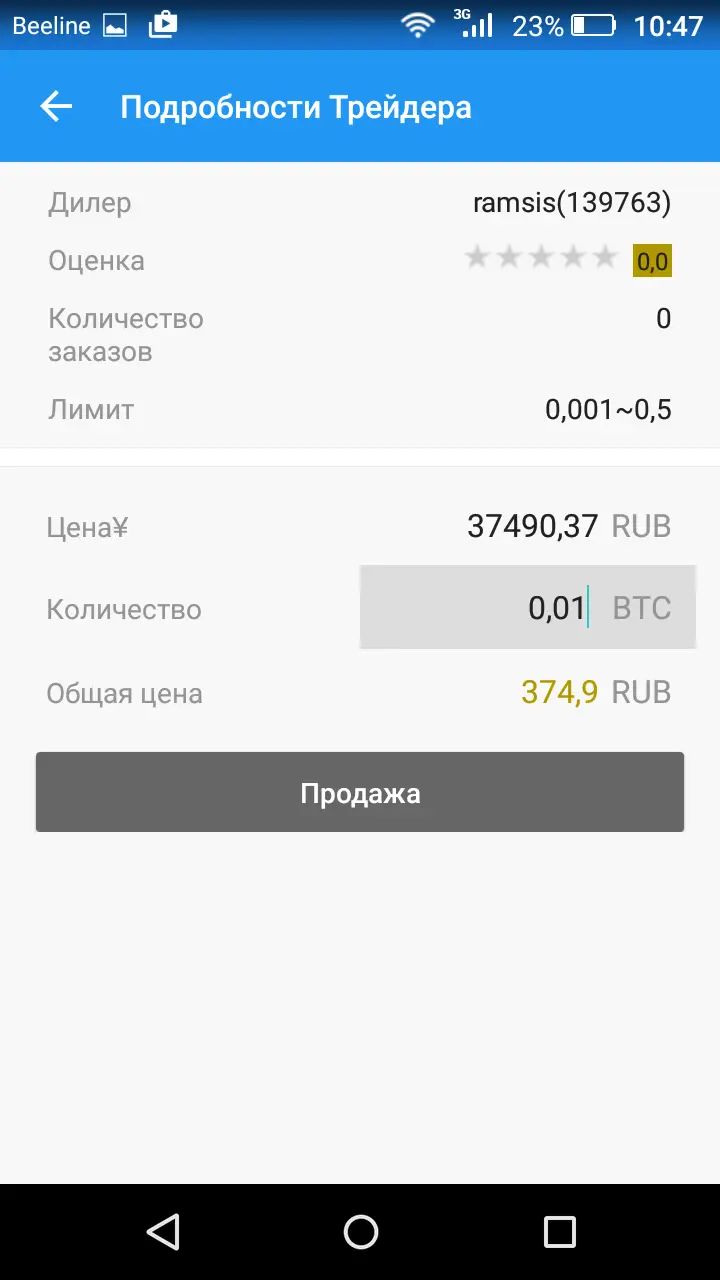
Task: Open recent apps with the square button
Action: click(x=560, y=1232)
